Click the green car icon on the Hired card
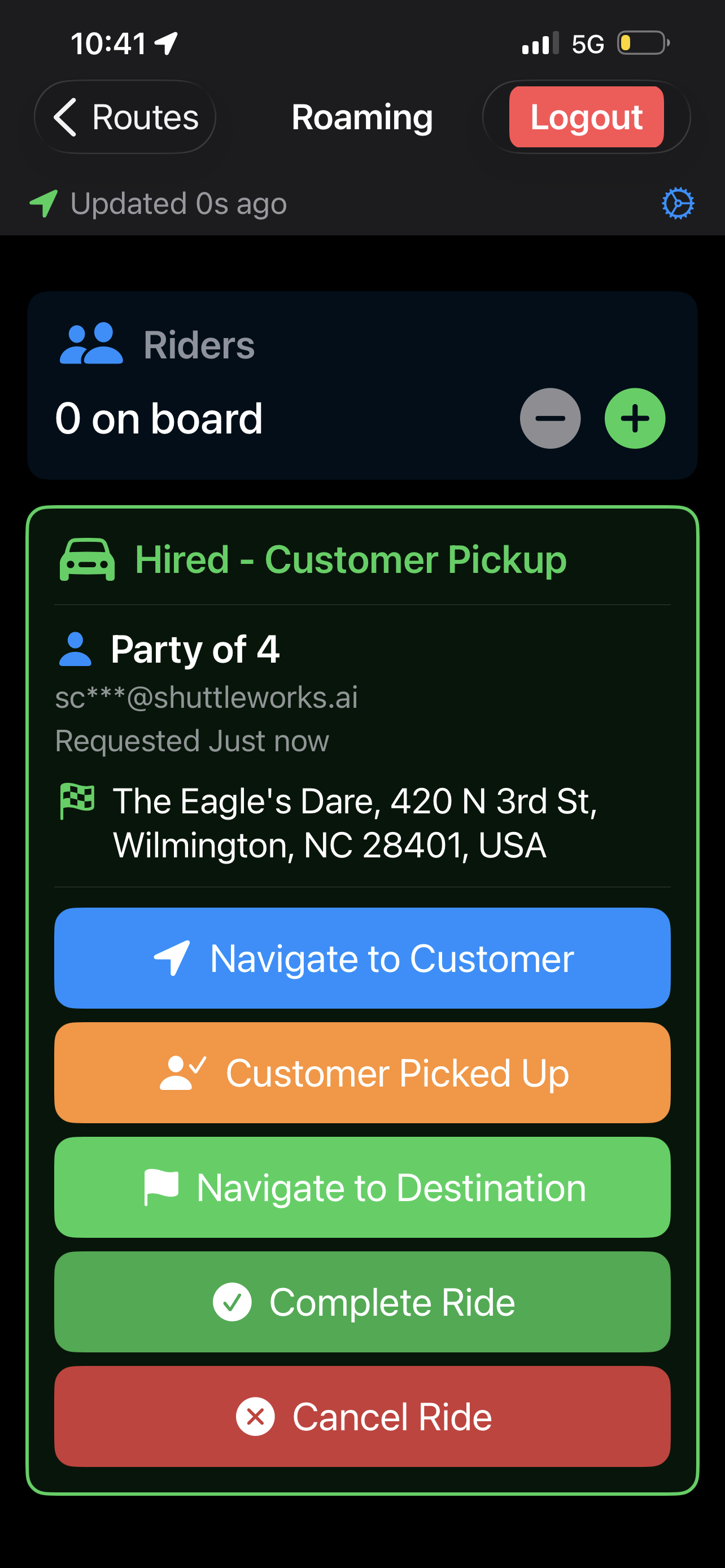The image size is (725, 1568). (86, 558)
